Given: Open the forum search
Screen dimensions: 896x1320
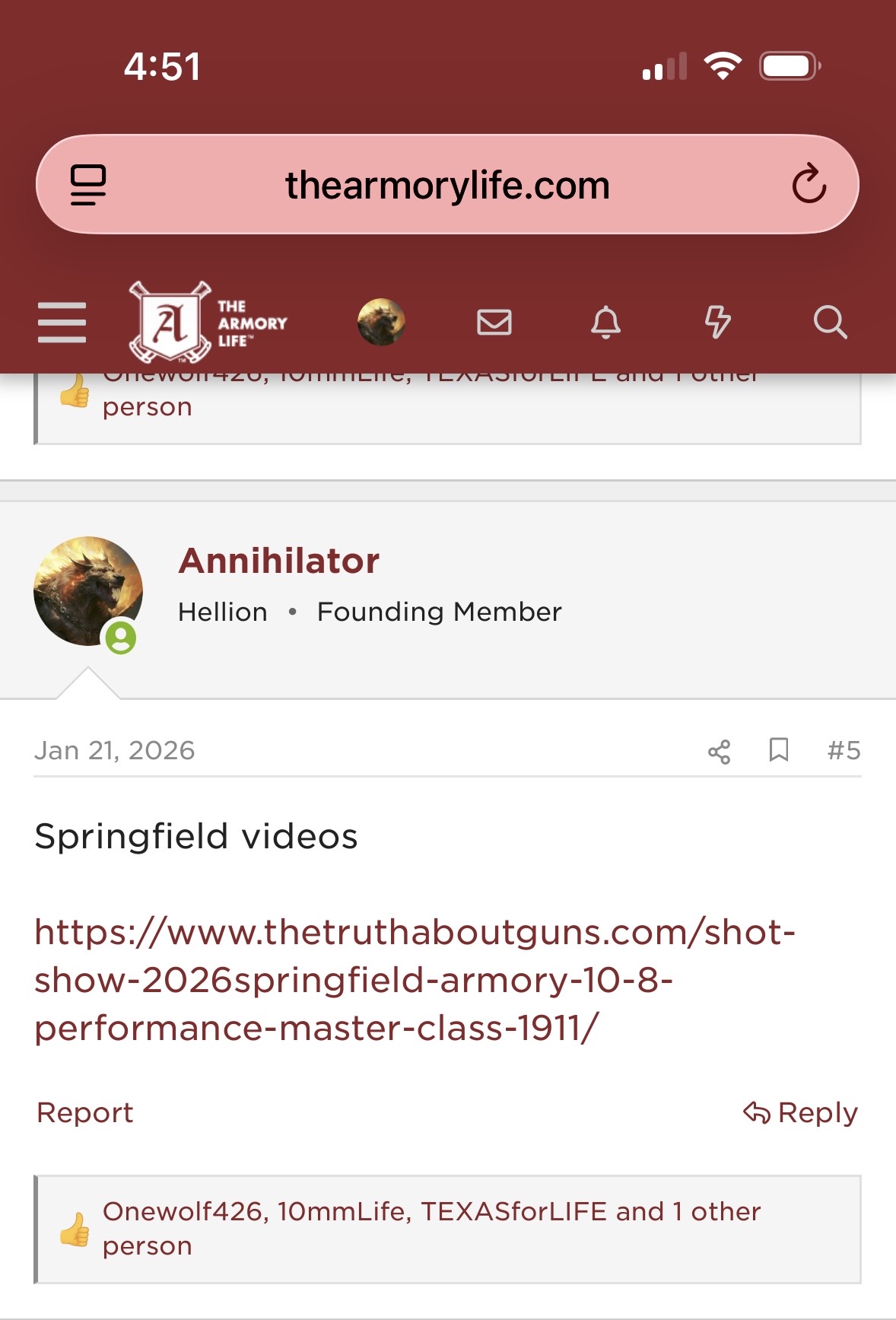Looking at the screenshot, I should [x=829, y=323].
